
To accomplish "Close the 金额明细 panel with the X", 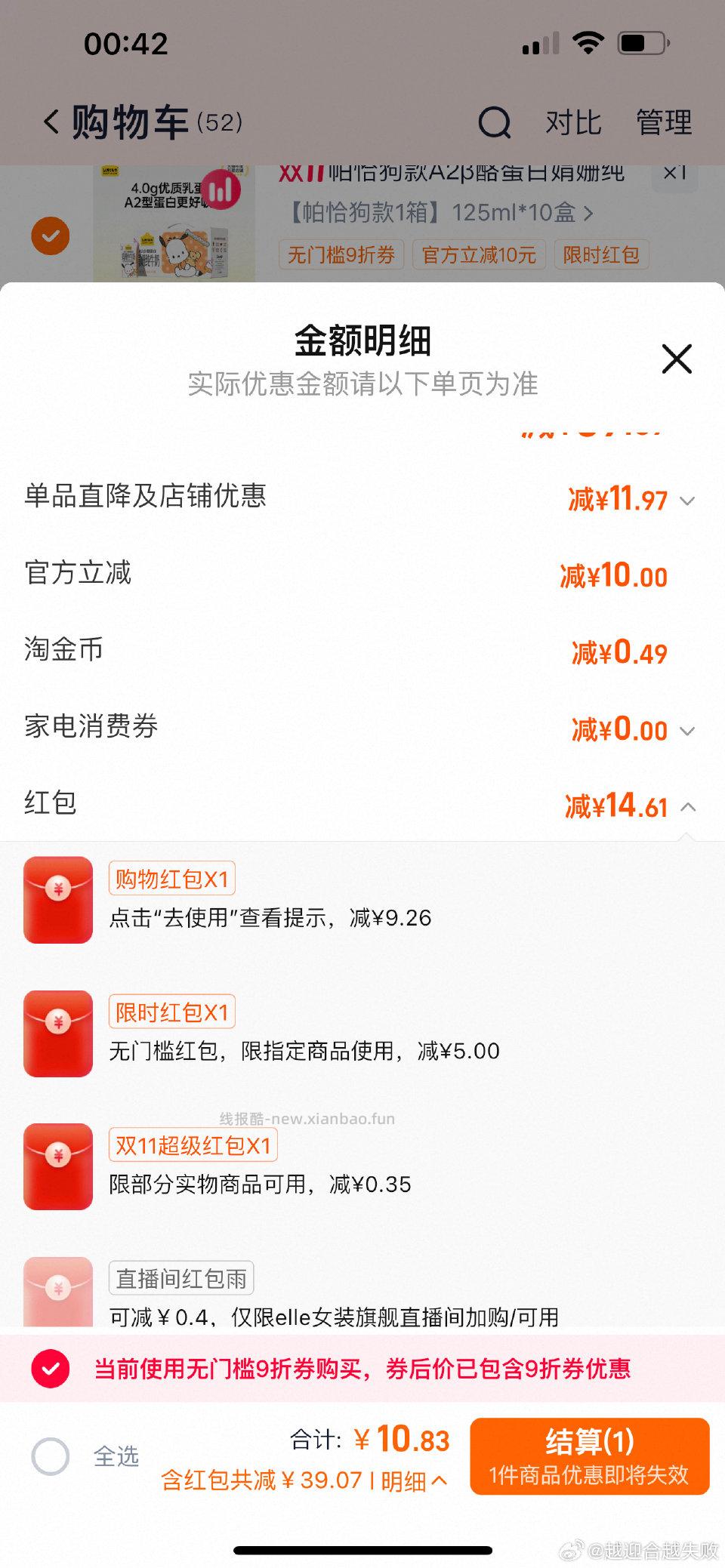I will (x=676, y=359).
